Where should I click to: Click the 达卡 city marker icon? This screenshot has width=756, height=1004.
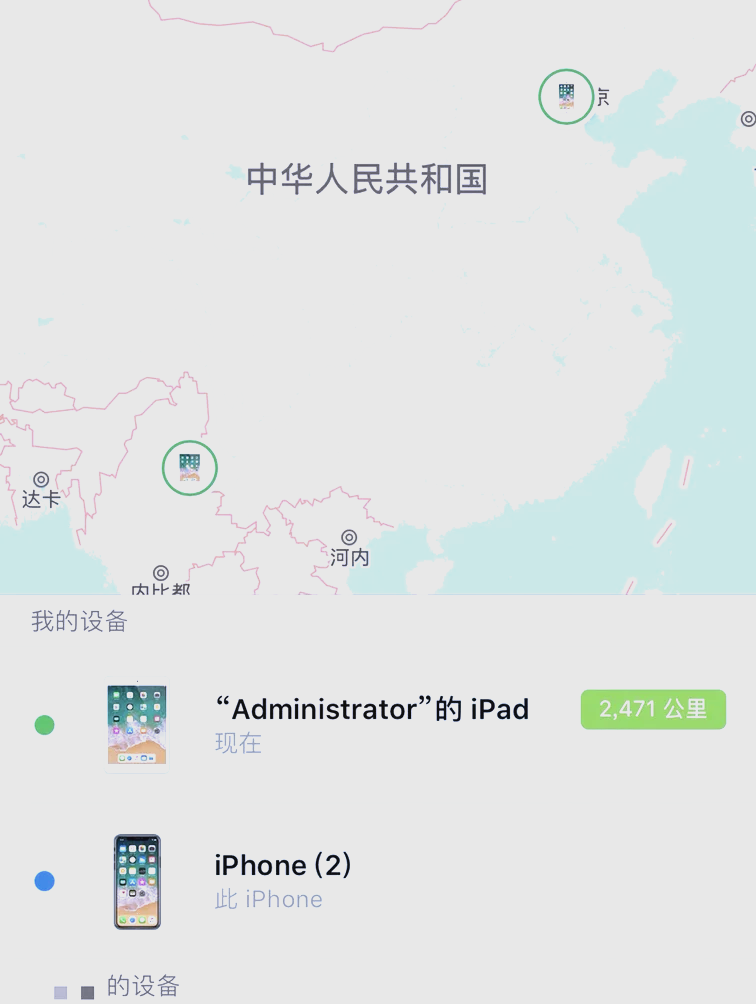pyautogui.click(x=40, y=479)
